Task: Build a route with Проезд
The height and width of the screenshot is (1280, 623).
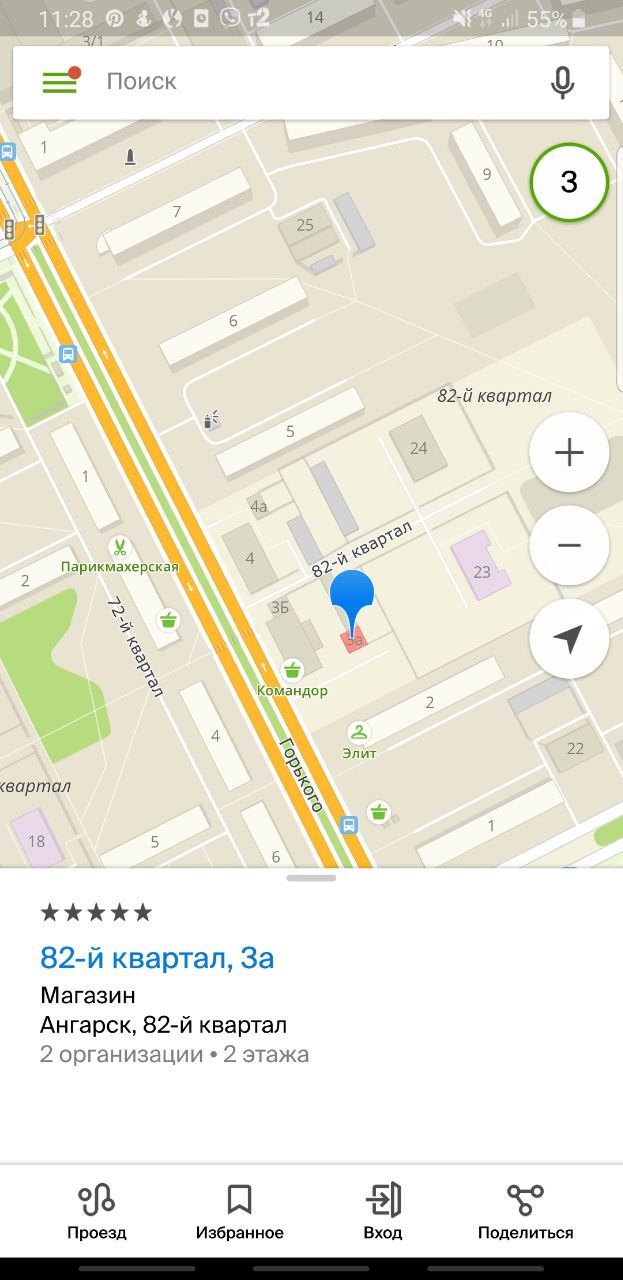Action: click(x=97, y=1211)
